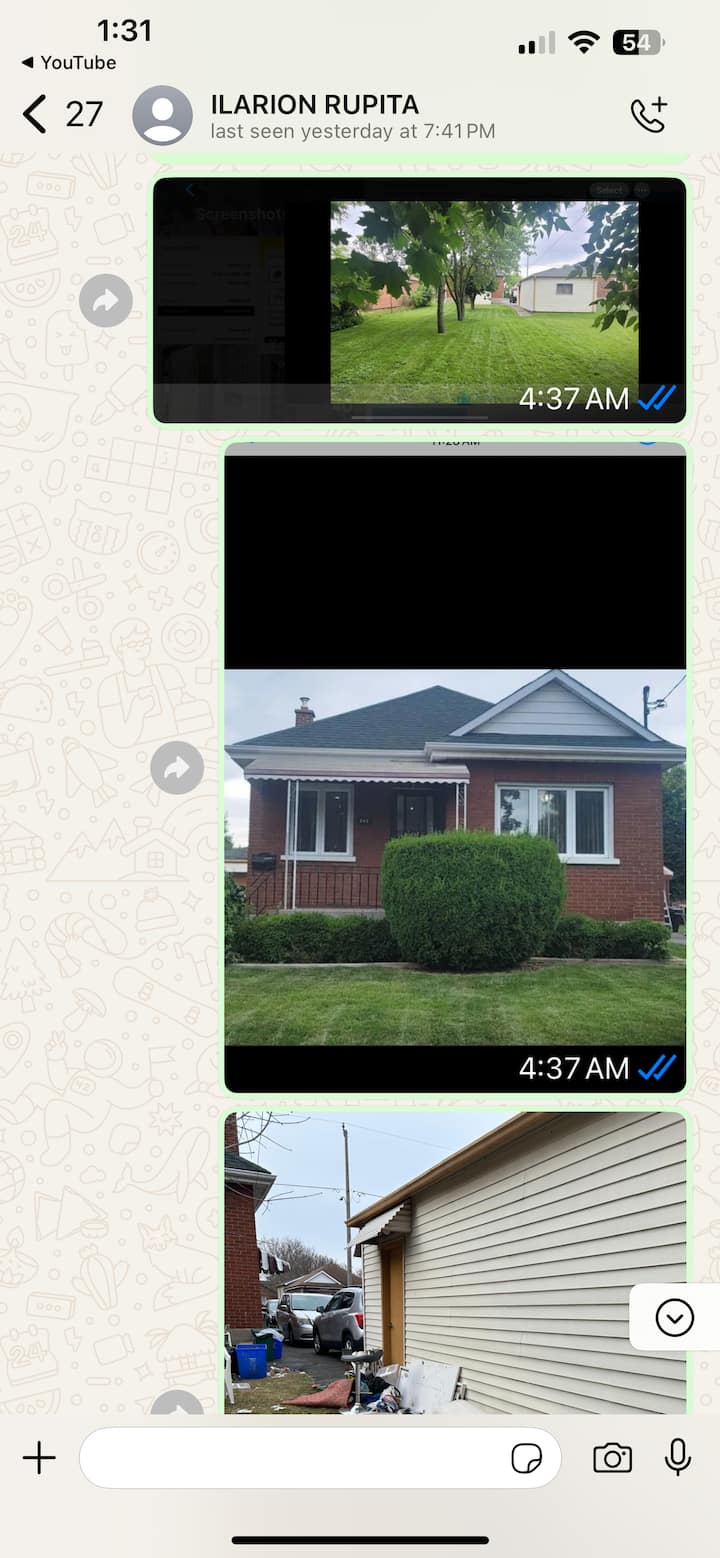
Task: Open the attachment plus menu
Action: click(x=39, y=1458)
